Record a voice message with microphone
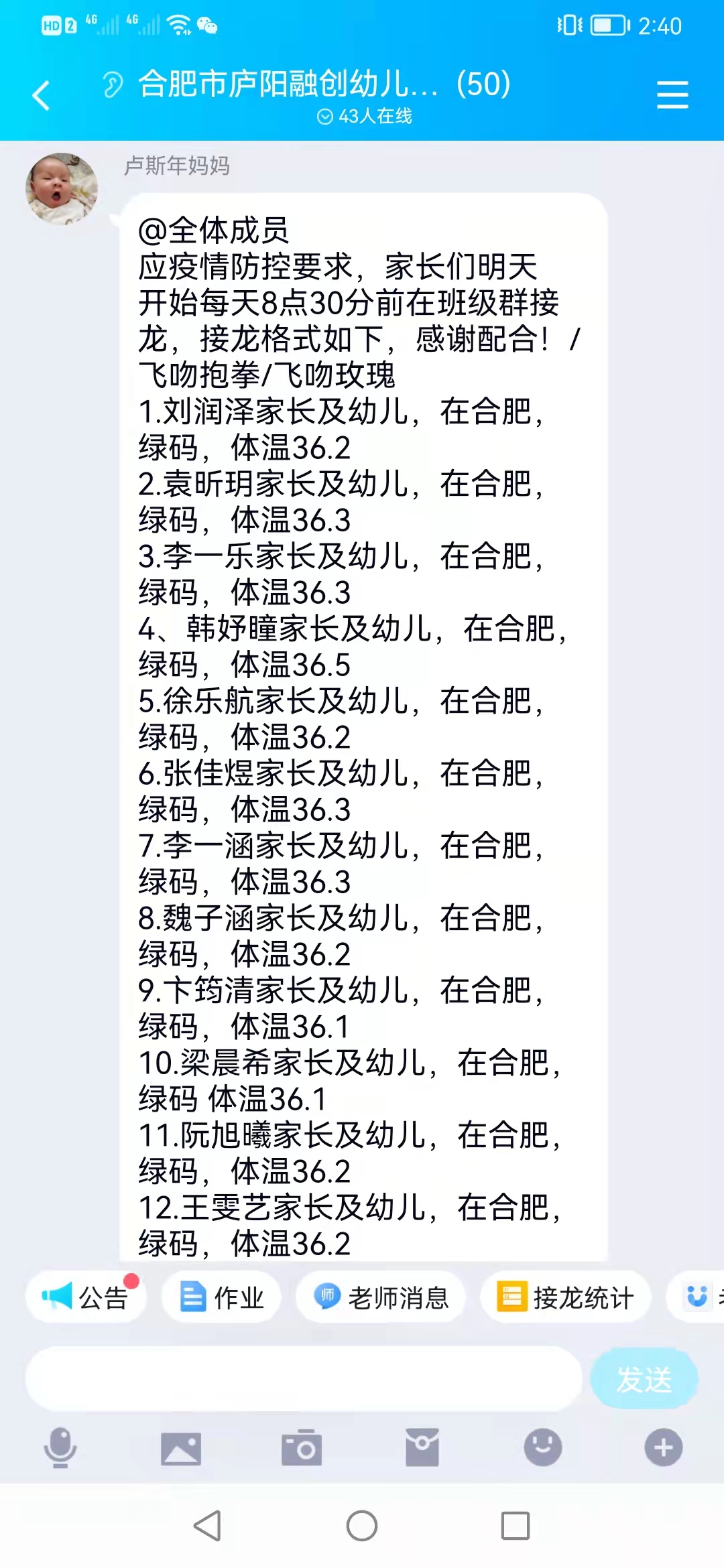Screen dimensions: 724x1568 (x=60, y=1447)
